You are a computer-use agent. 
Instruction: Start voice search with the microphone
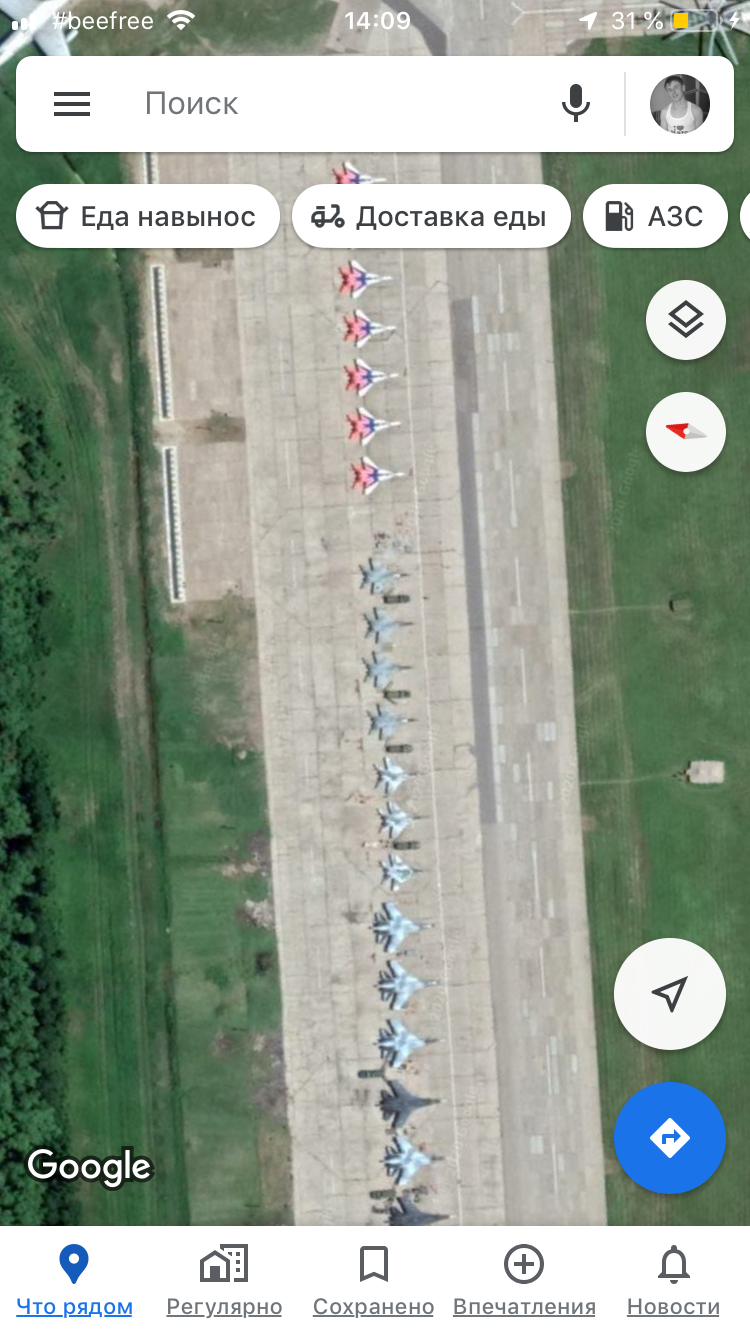point(576,104)
